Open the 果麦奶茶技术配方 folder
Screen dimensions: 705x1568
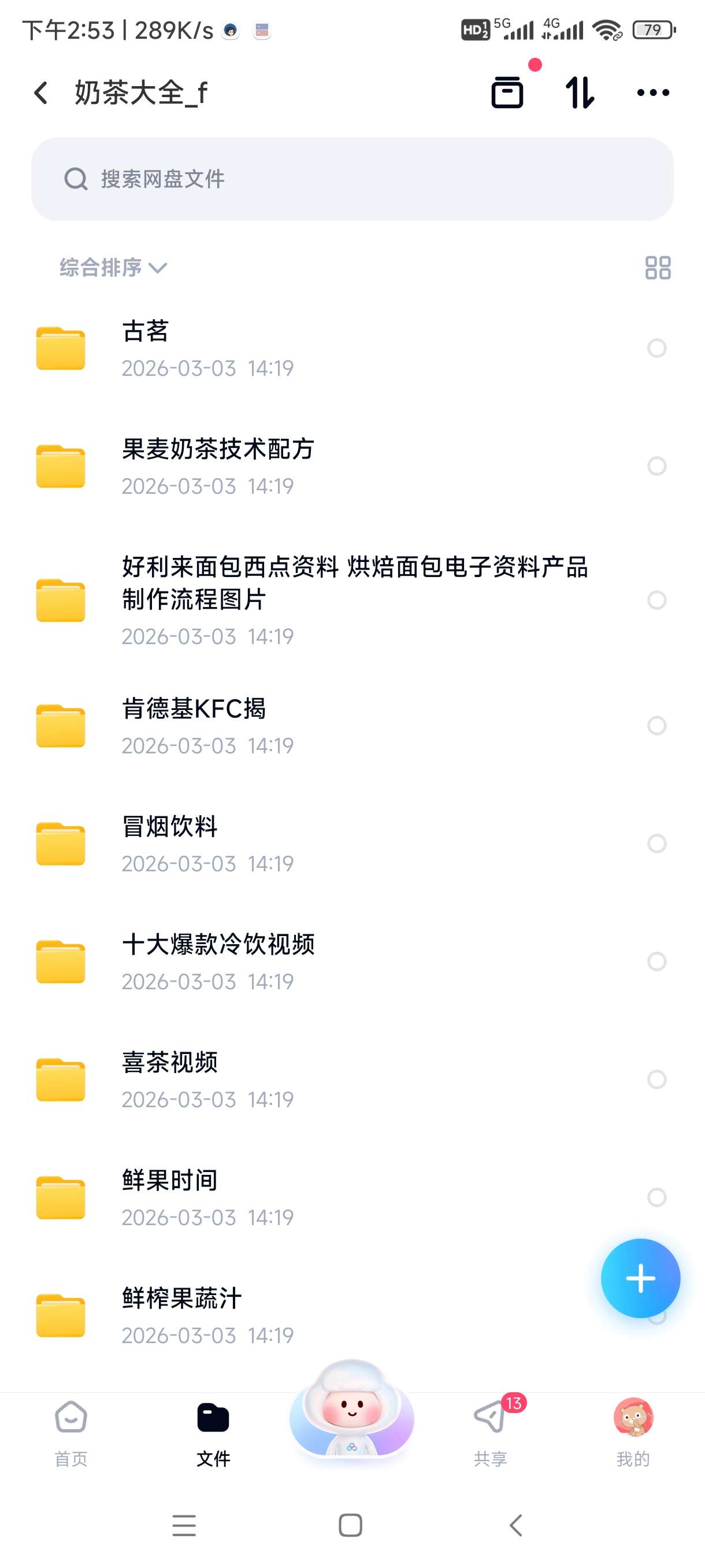(352, 467)
